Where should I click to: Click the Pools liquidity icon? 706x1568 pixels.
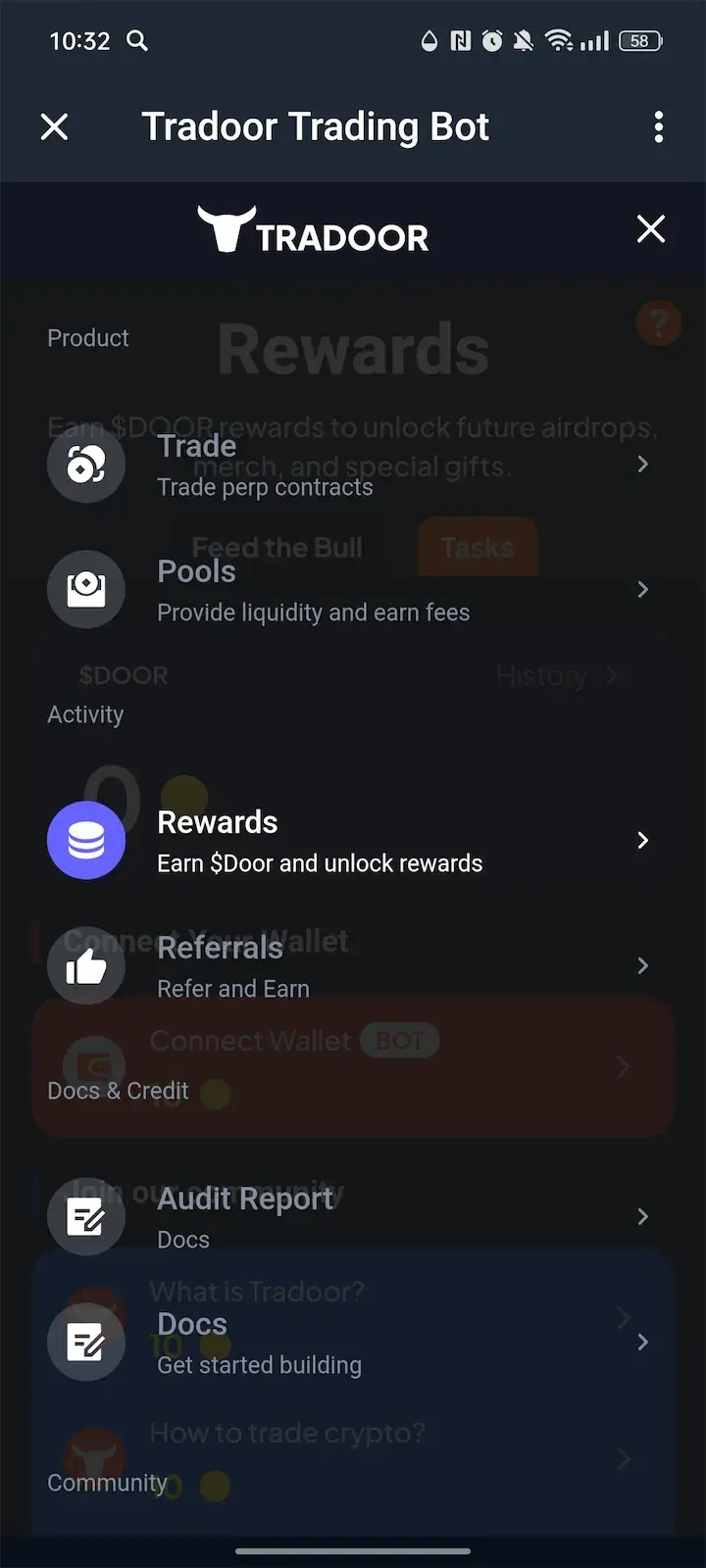point(86,589)
